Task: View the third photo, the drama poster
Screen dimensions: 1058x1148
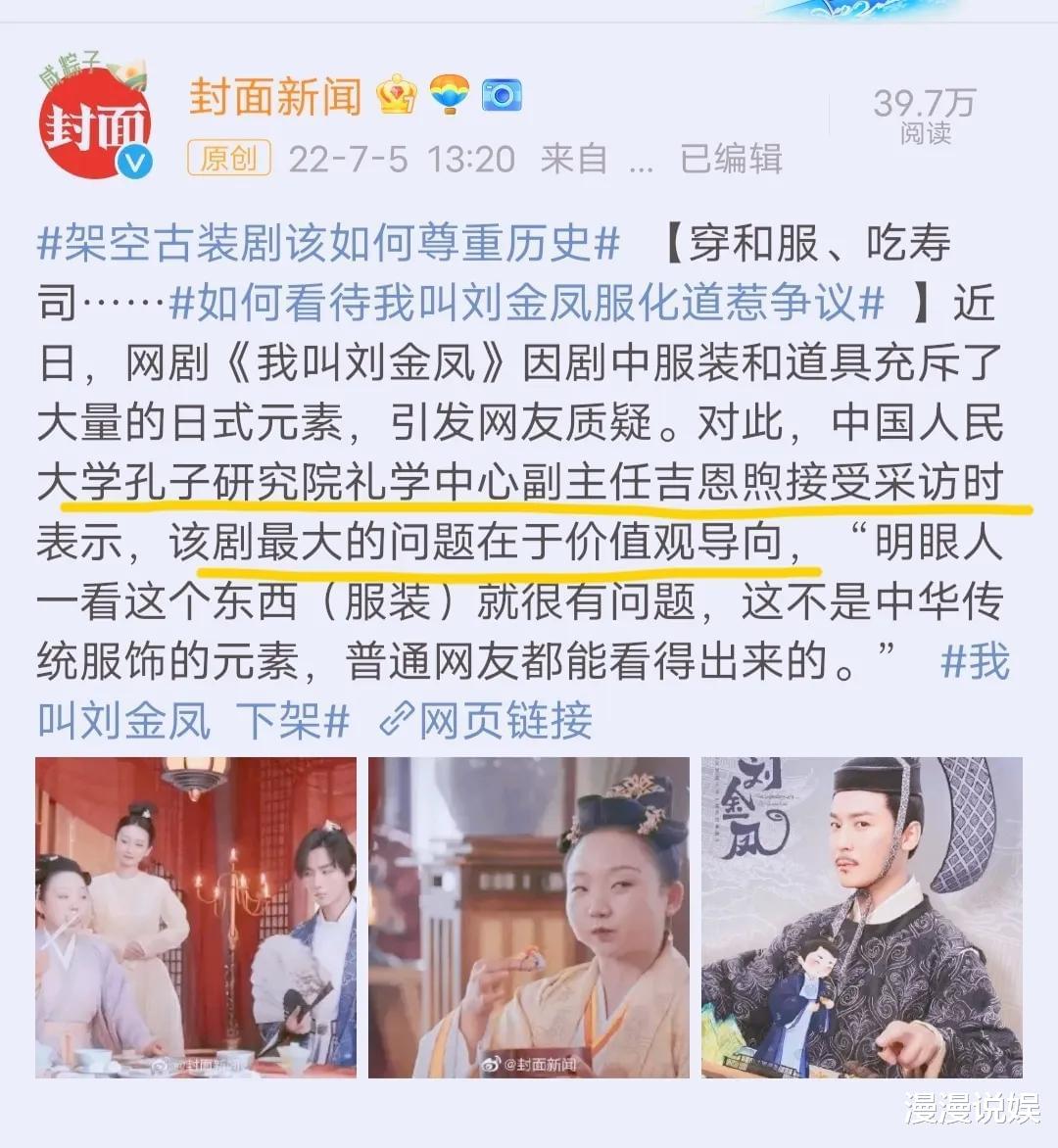Action: (x=861, y=917)
